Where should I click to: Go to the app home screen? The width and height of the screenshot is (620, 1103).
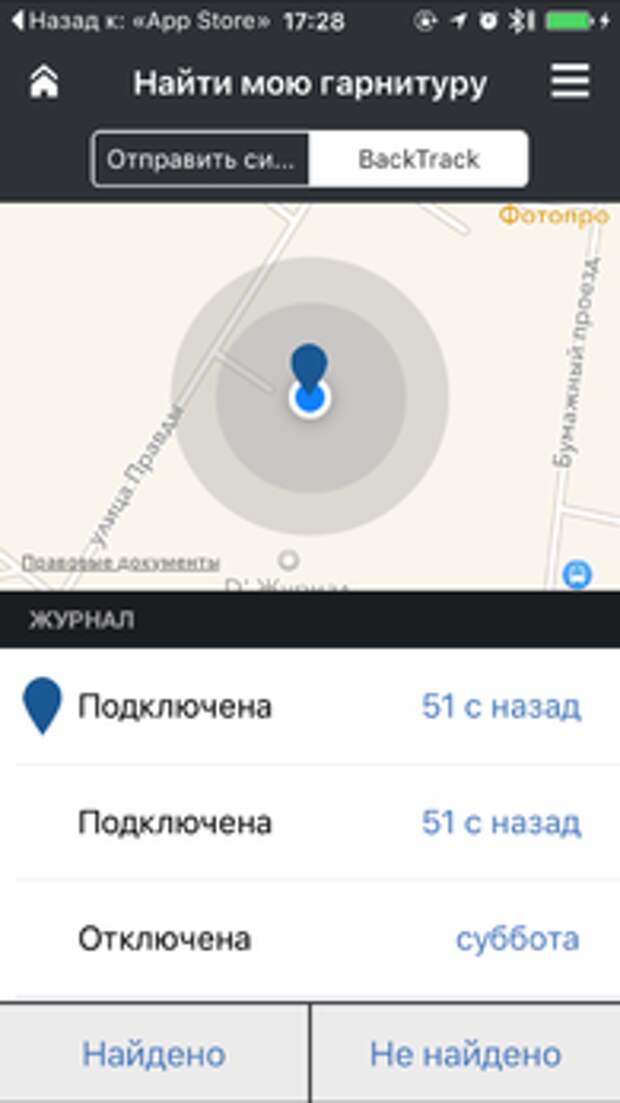tap(44, 84)
